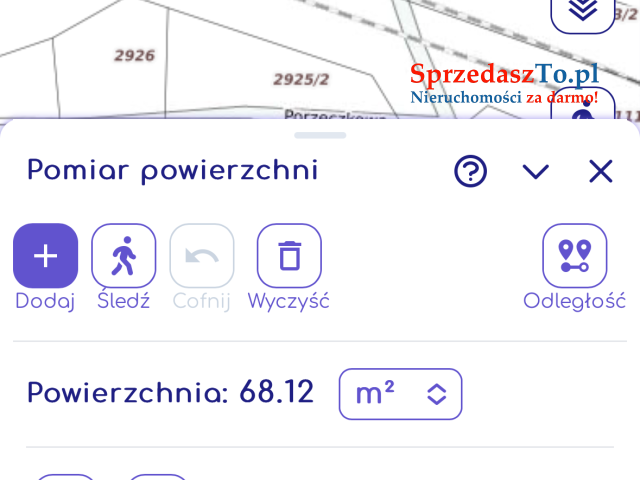The width and height of the screenshot is (640, 480).
Task: Clear measurement with Wyczyść
Action: click(x=289, y=256)
